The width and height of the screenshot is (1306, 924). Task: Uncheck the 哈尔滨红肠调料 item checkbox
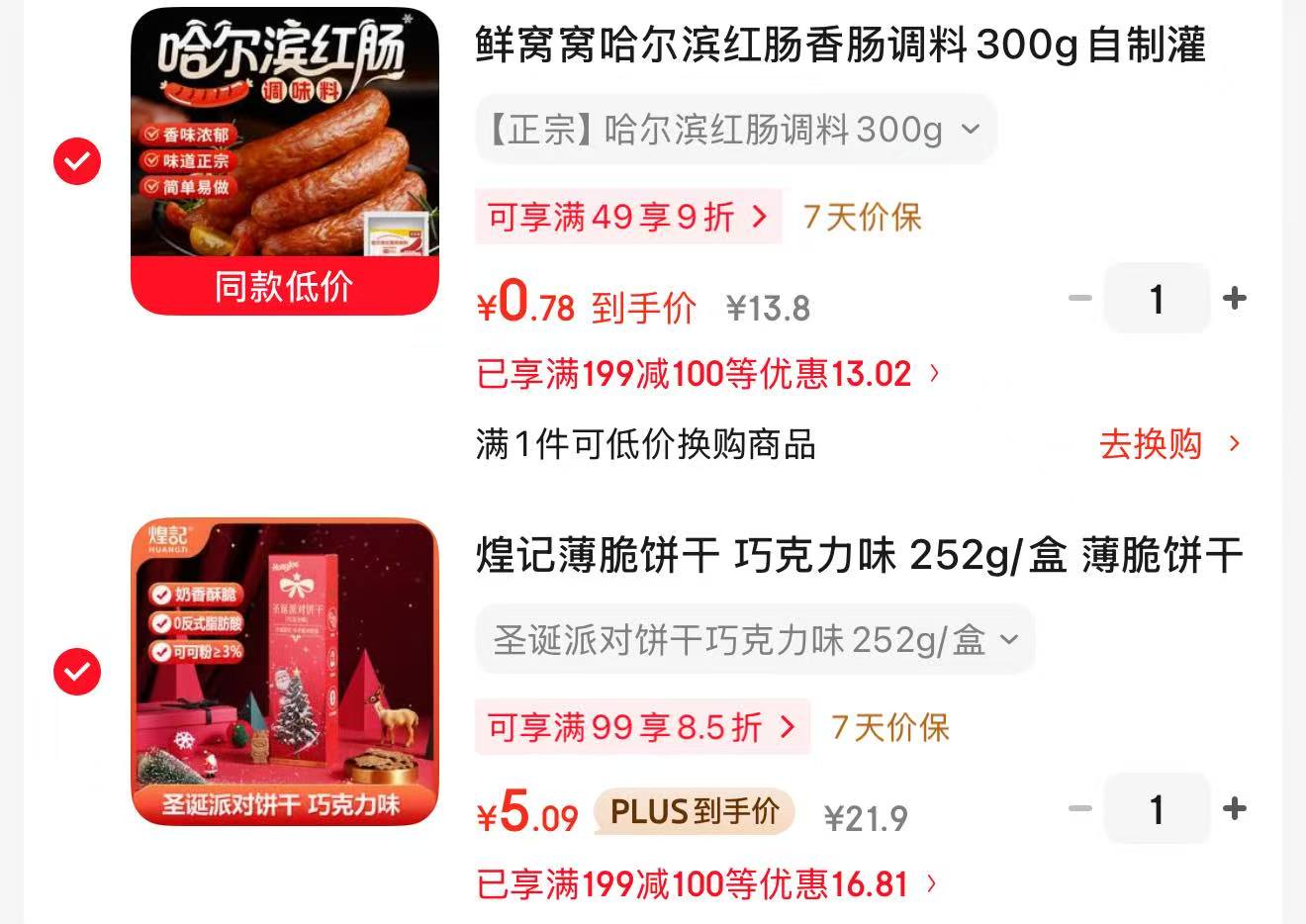pyautogui.click(x=77, y=161)
